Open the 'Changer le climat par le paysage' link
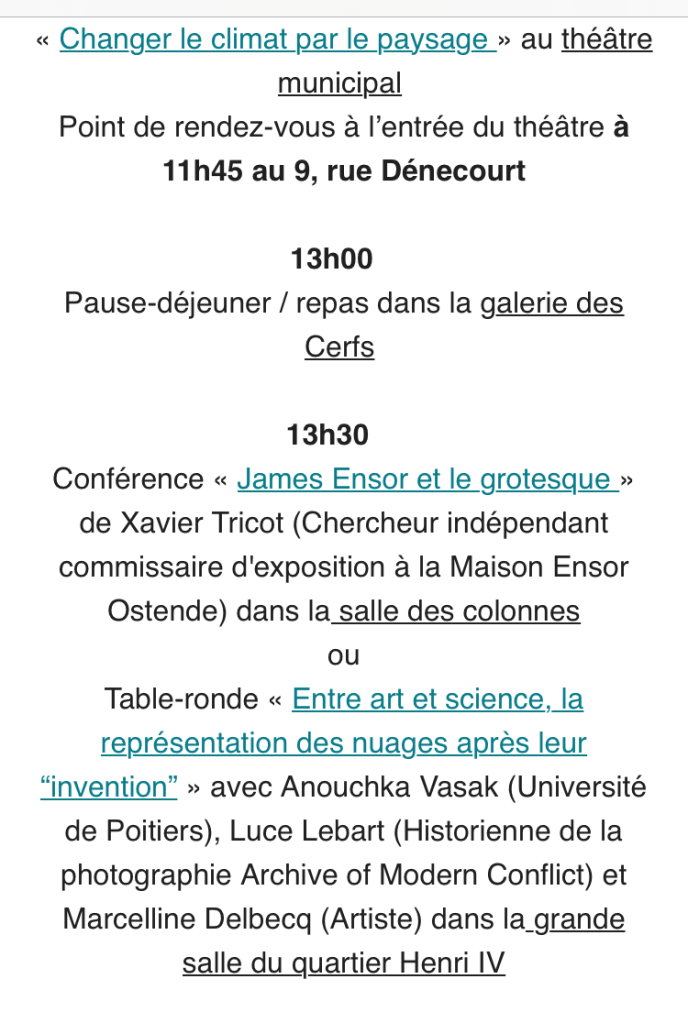This screenshot has width=688, height=1023. (277, 40)
